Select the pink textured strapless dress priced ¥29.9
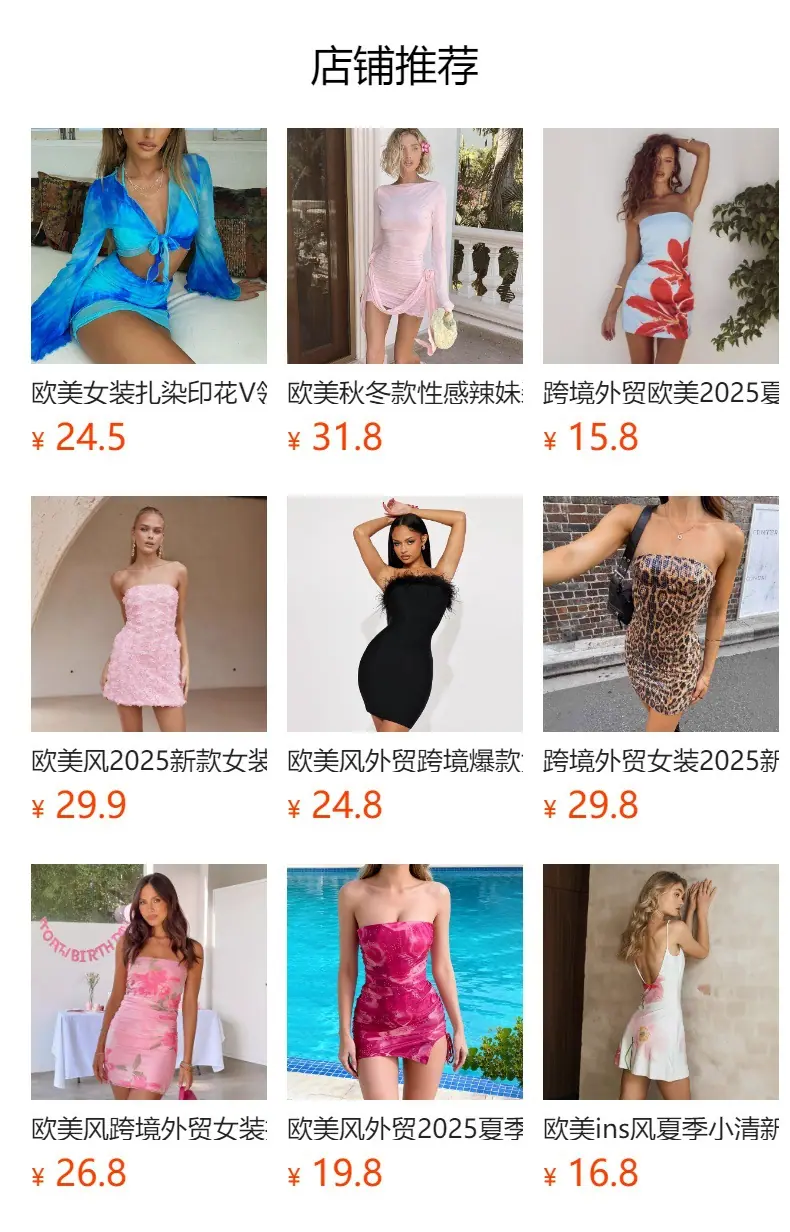790x1232 pixels. pyautogui.click(x=149, y=614)
